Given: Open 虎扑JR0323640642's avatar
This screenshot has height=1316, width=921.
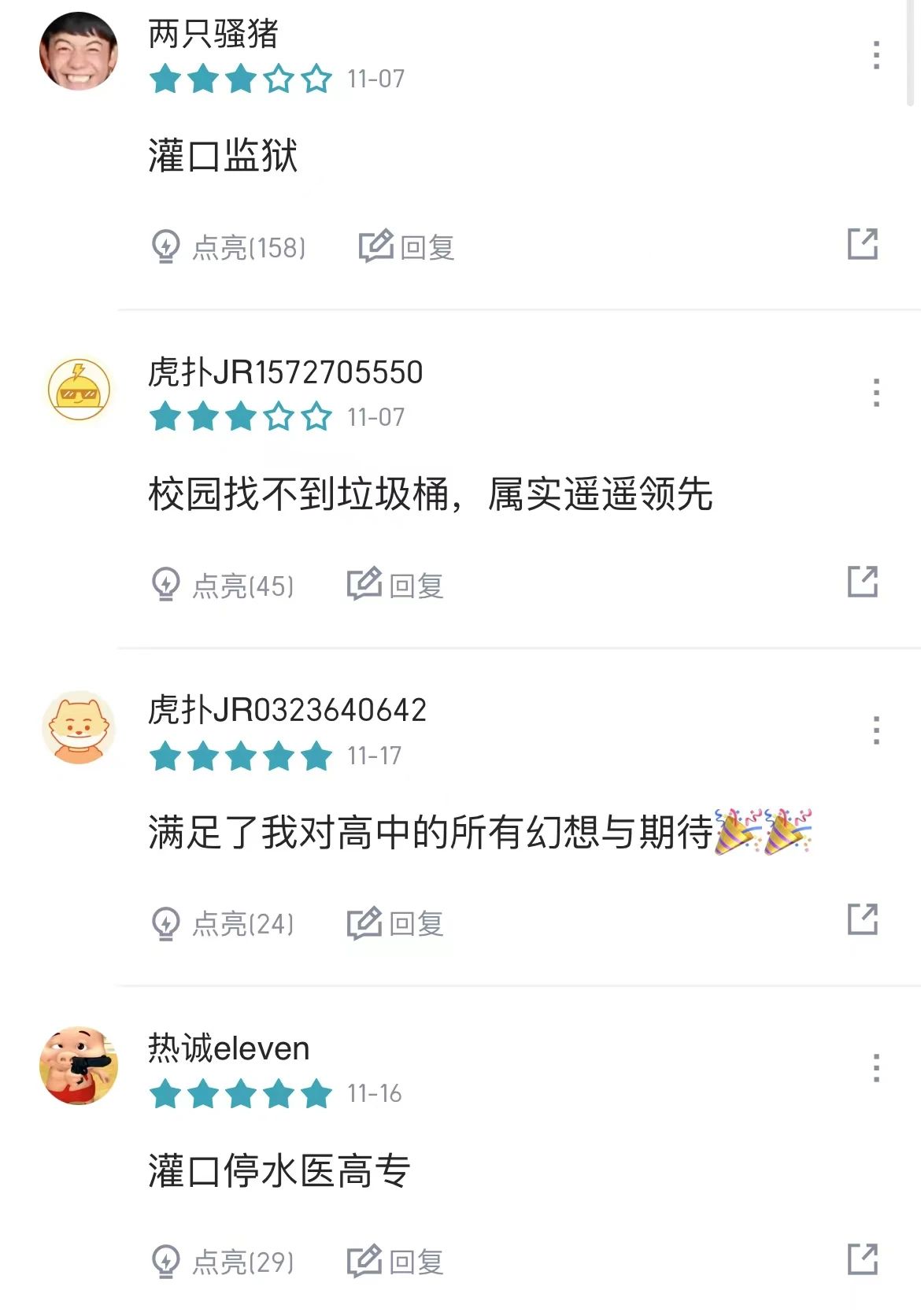Looking at the screenshot, I should 79,727.
